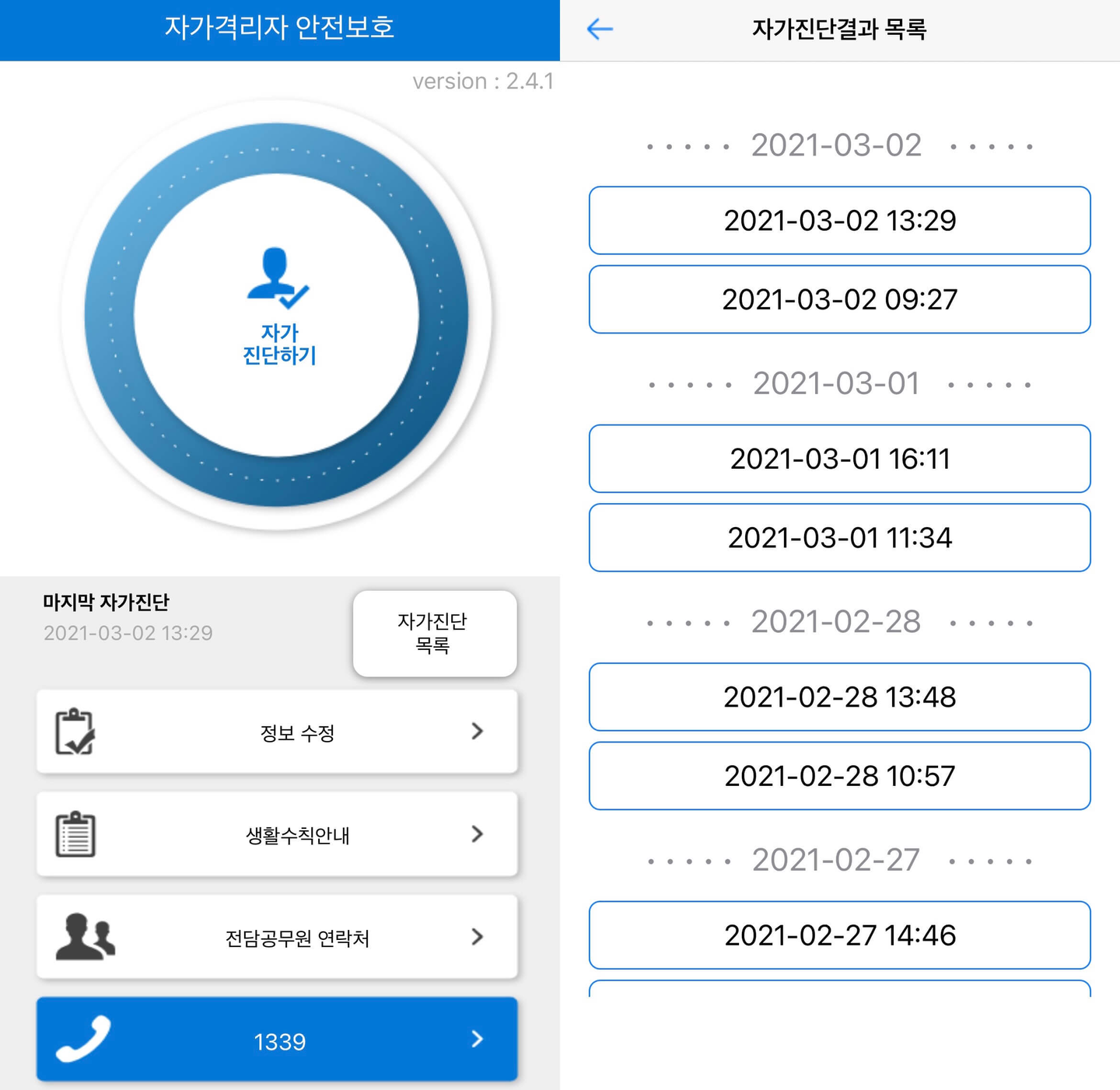This screenshot has width=1120, height=1090.
Task: Open 전담공무원 연락처 row
Action: click(x=277, y=937)
